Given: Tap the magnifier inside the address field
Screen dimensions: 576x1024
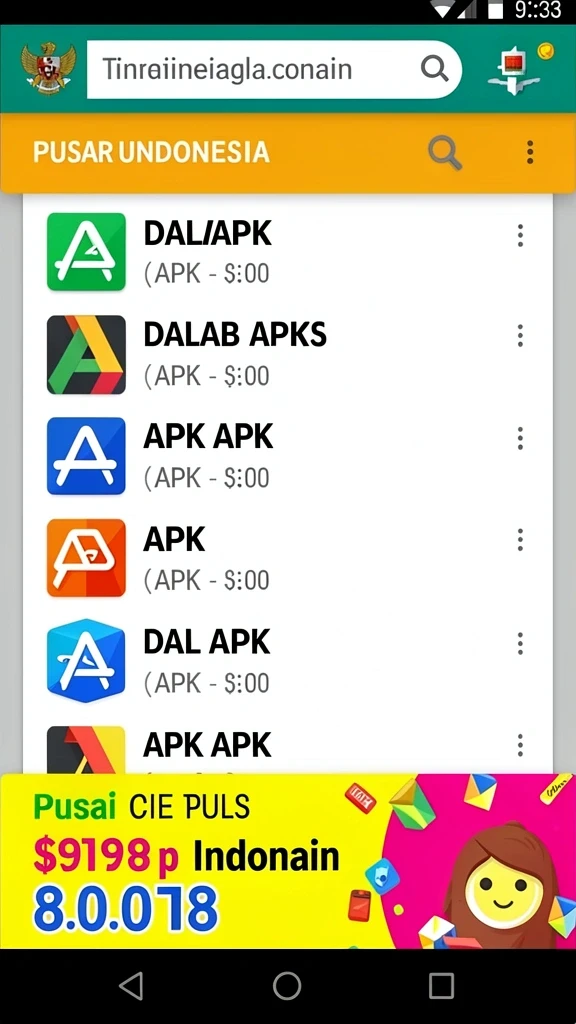Looking at the screenshot, I should point(434,67).
